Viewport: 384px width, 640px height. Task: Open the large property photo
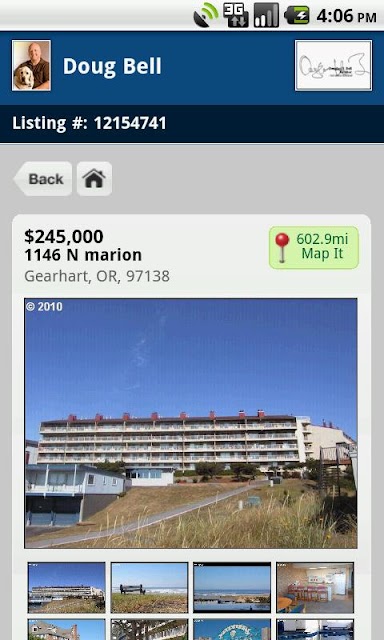click(x=191, y=423)
